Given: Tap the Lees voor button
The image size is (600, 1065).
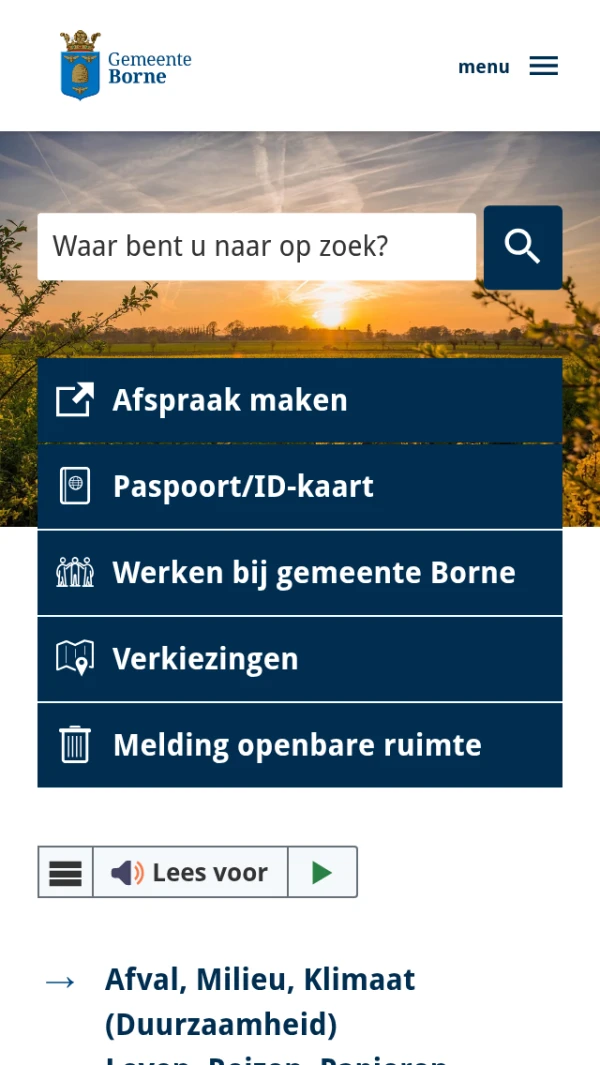Looking at the screenshot, I should pyautogui.click(x=190, y=872).
